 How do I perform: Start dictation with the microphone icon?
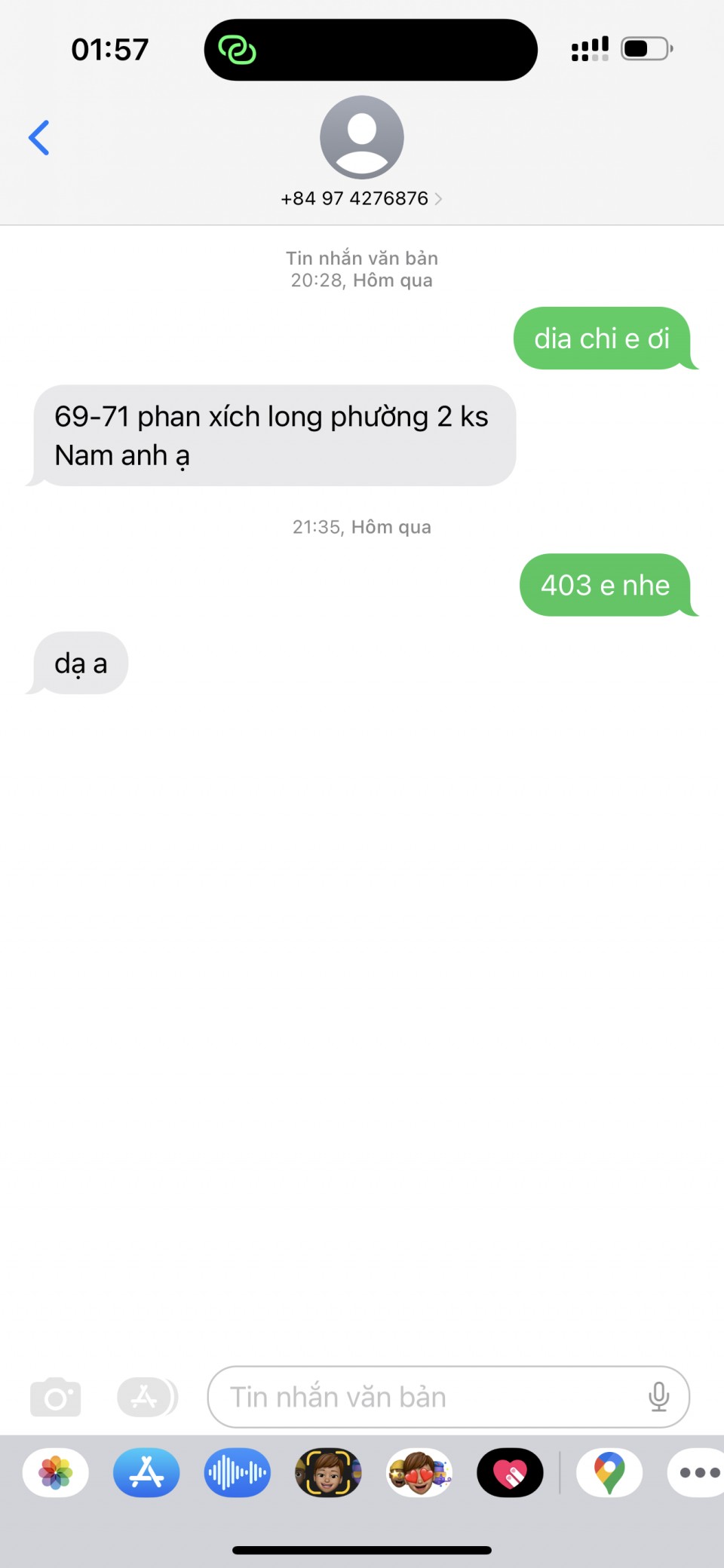658,1397
